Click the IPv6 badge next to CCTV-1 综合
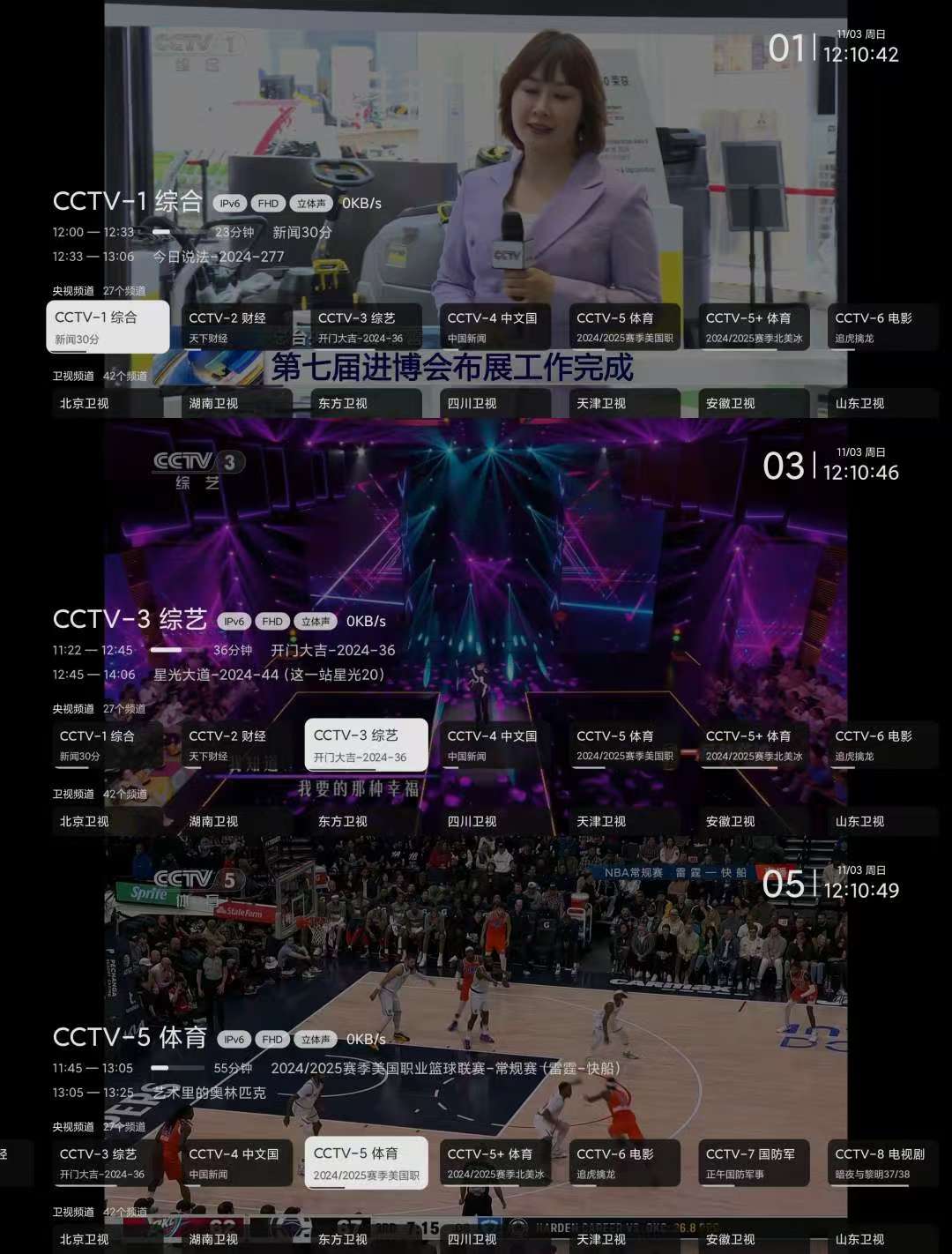Viewport: 952px width, 1254px height. click(x=229, y=203)
